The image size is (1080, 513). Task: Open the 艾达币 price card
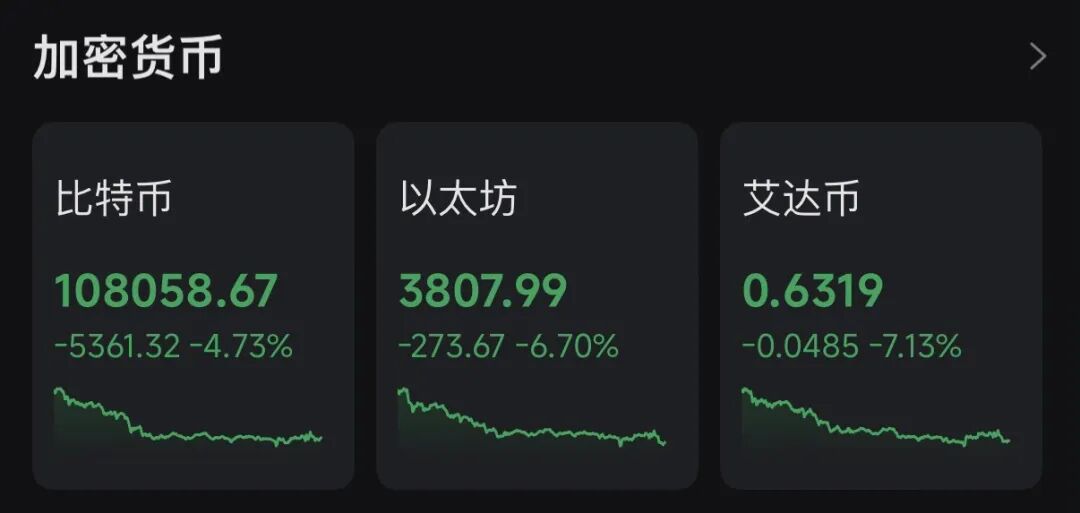click(x=881, y=305)
